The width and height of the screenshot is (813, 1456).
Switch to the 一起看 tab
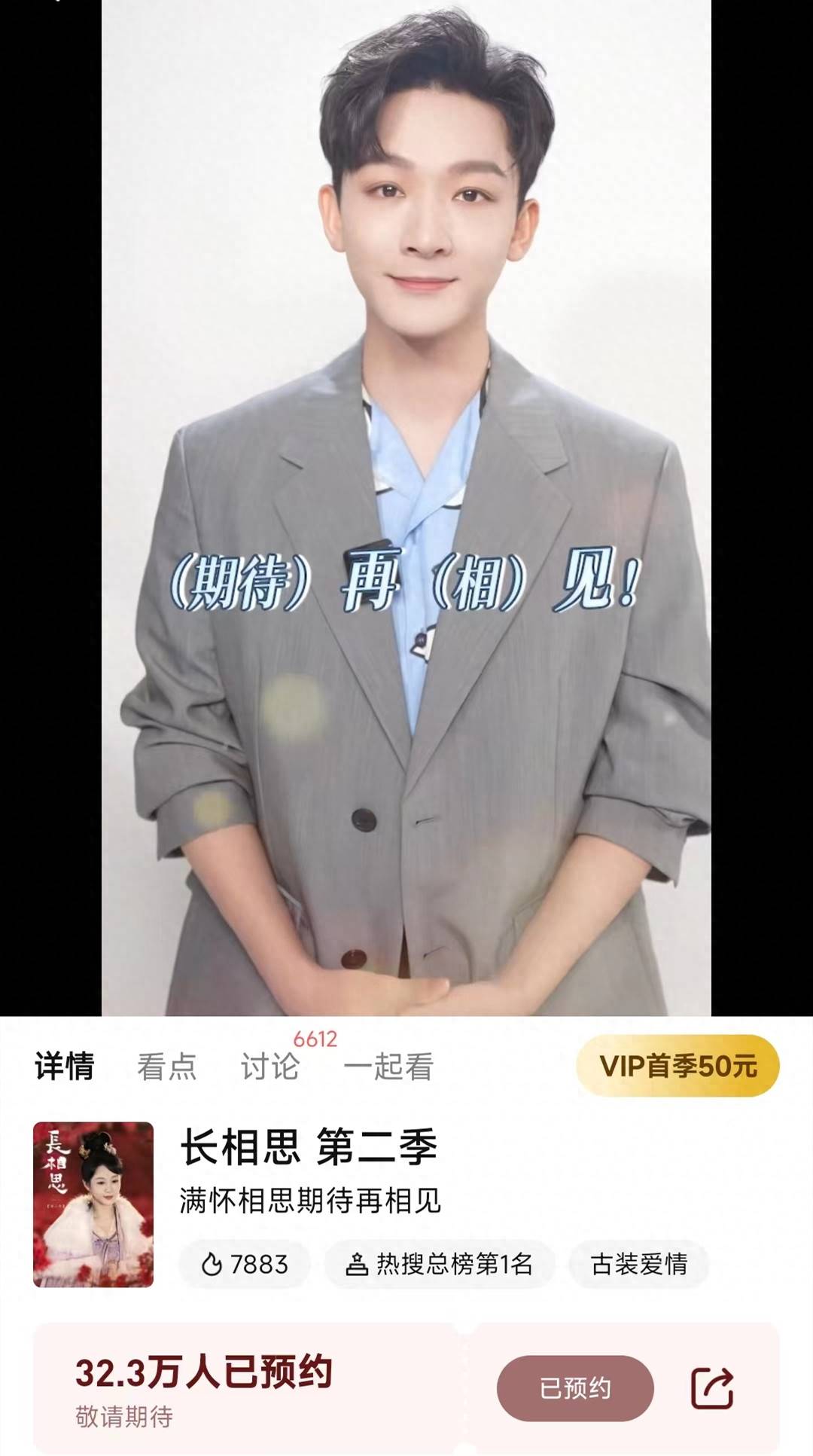(388, 1066)
